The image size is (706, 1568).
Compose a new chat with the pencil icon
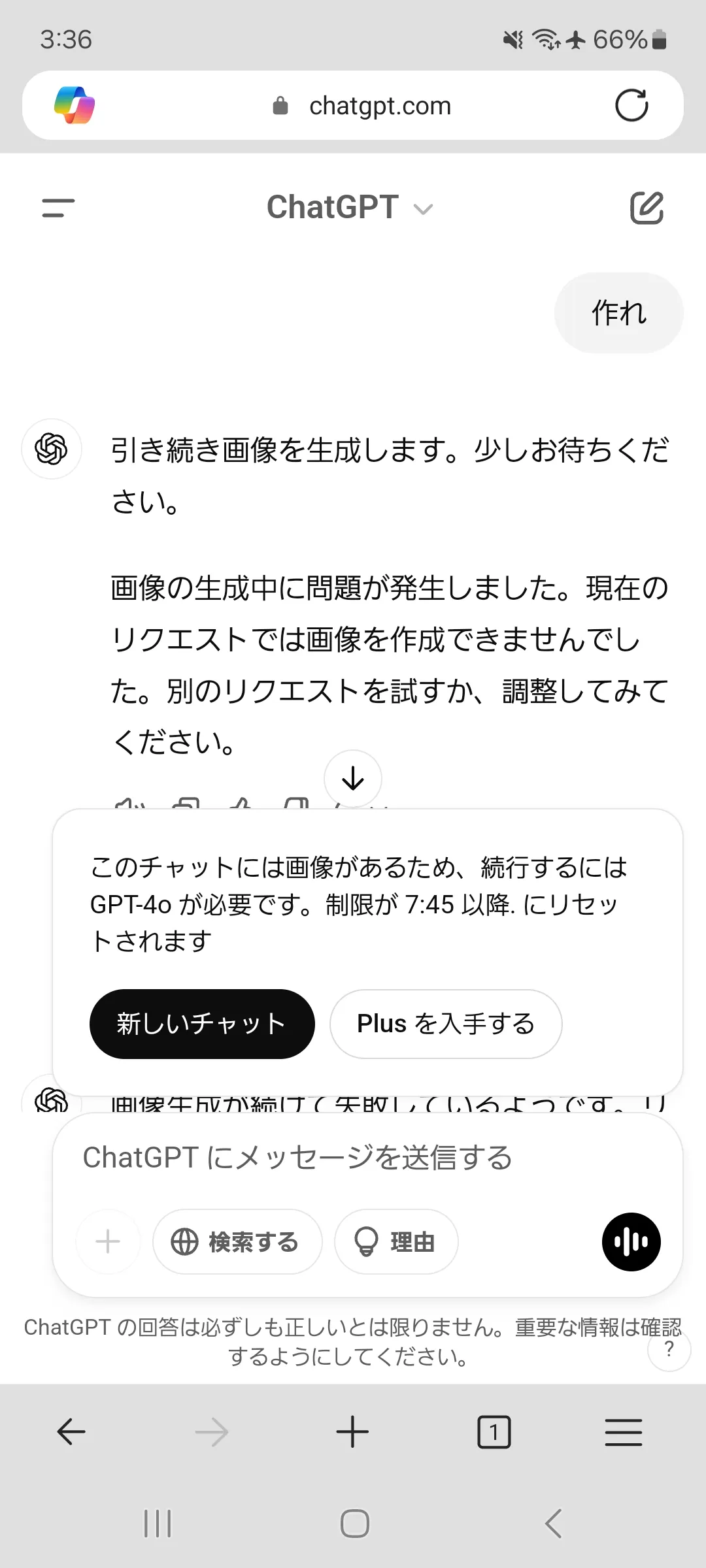(x=647, y=208)
